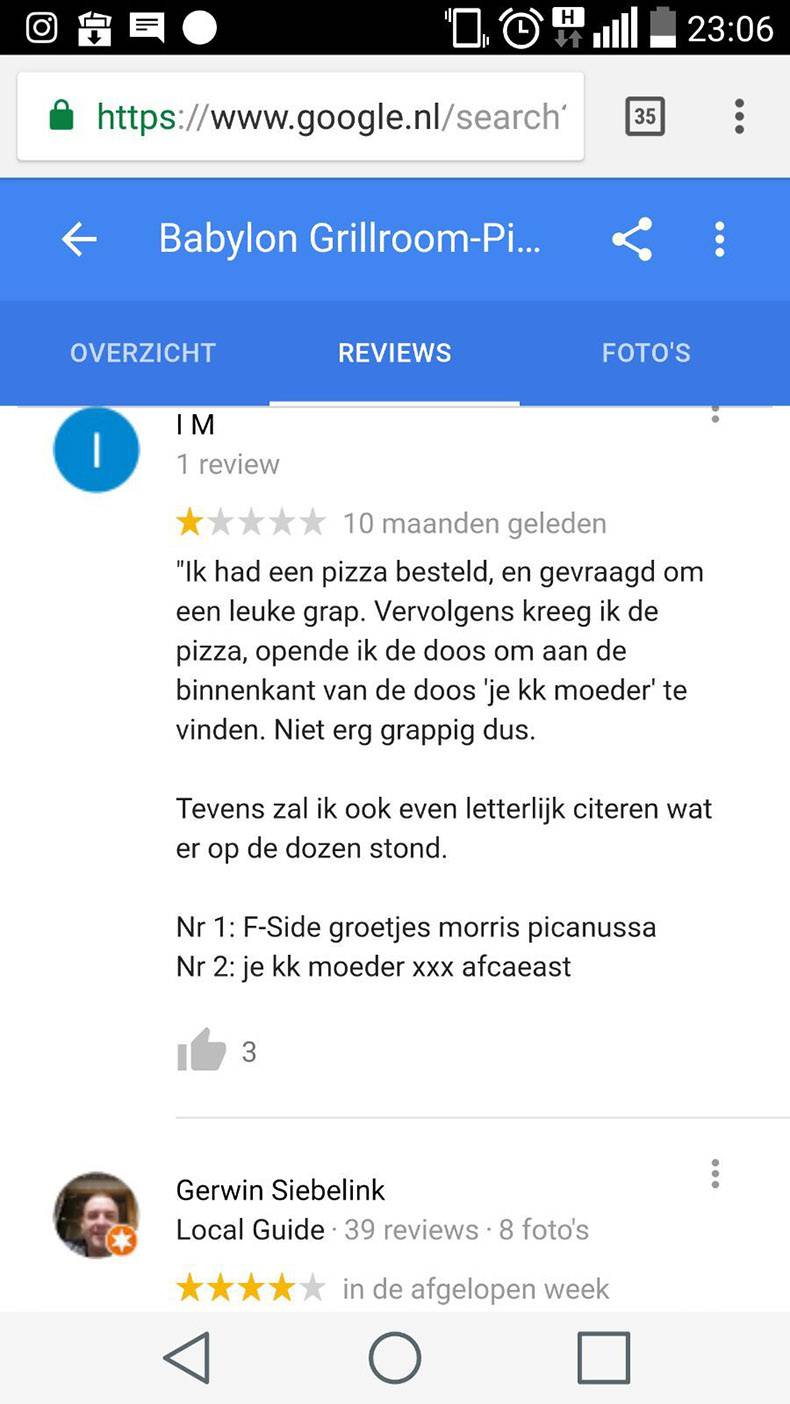Open Chrome's three-dot menu

point(739,117)
